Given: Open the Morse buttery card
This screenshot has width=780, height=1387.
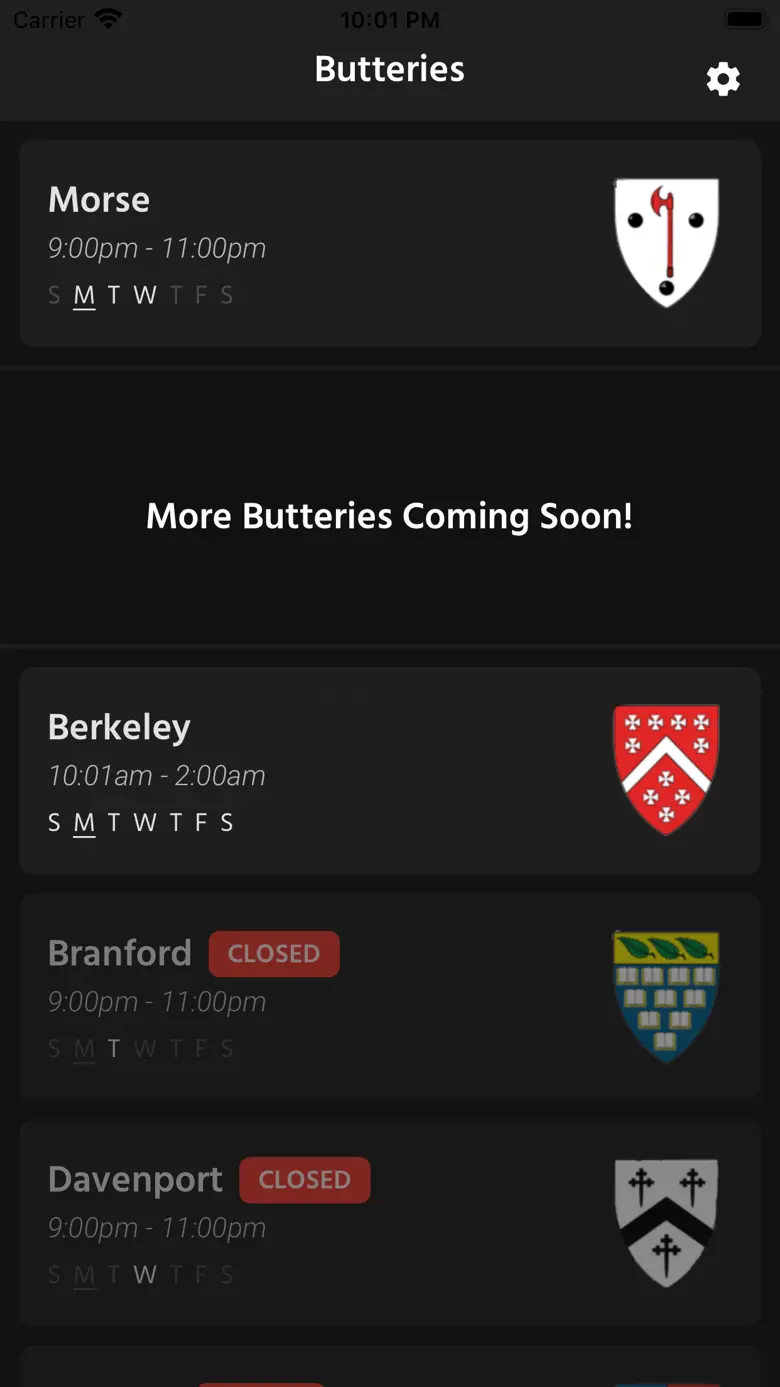Looking at the screenshot, I should [x=390, y=244].
